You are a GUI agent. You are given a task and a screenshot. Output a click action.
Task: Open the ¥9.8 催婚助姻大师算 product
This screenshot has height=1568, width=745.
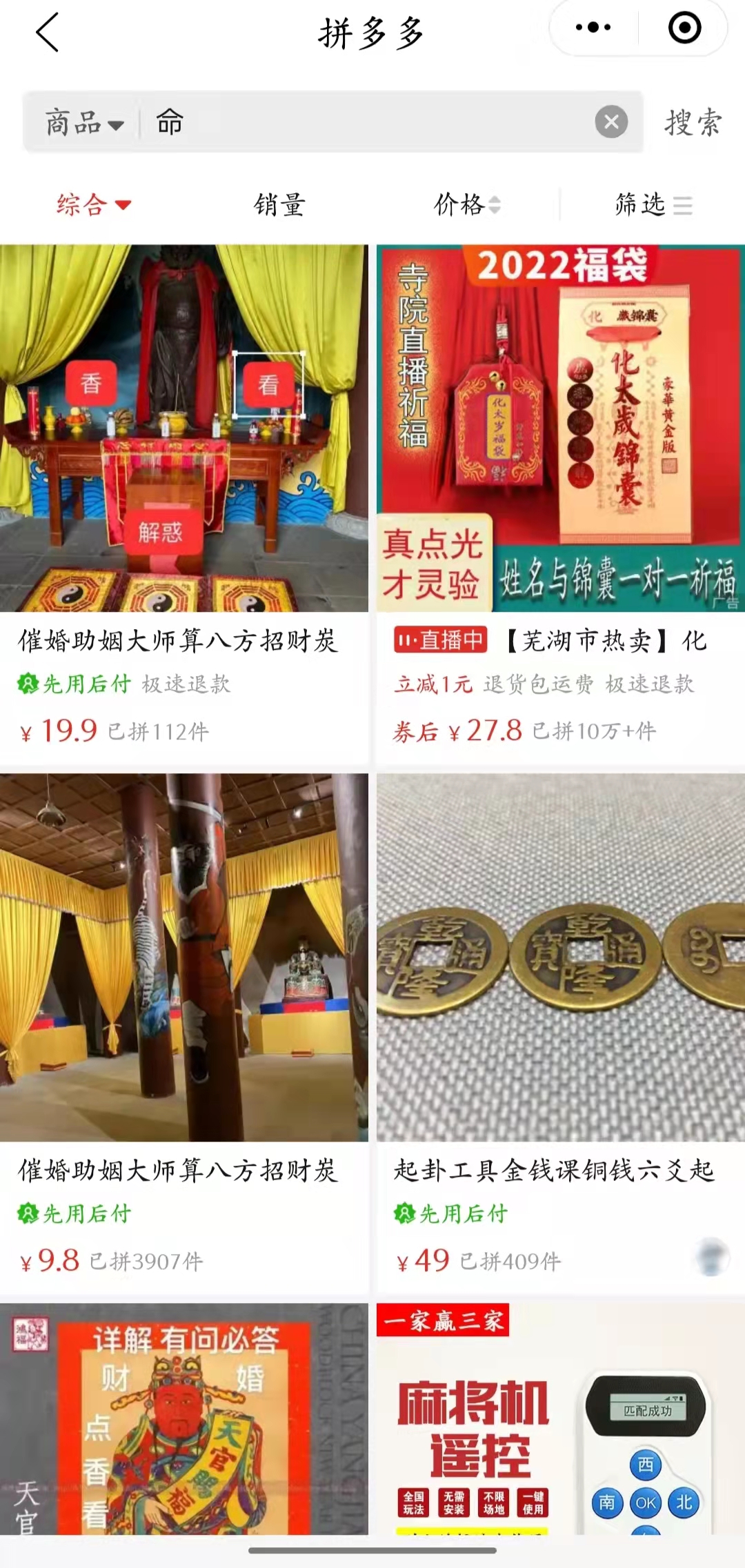point(183,1031)
